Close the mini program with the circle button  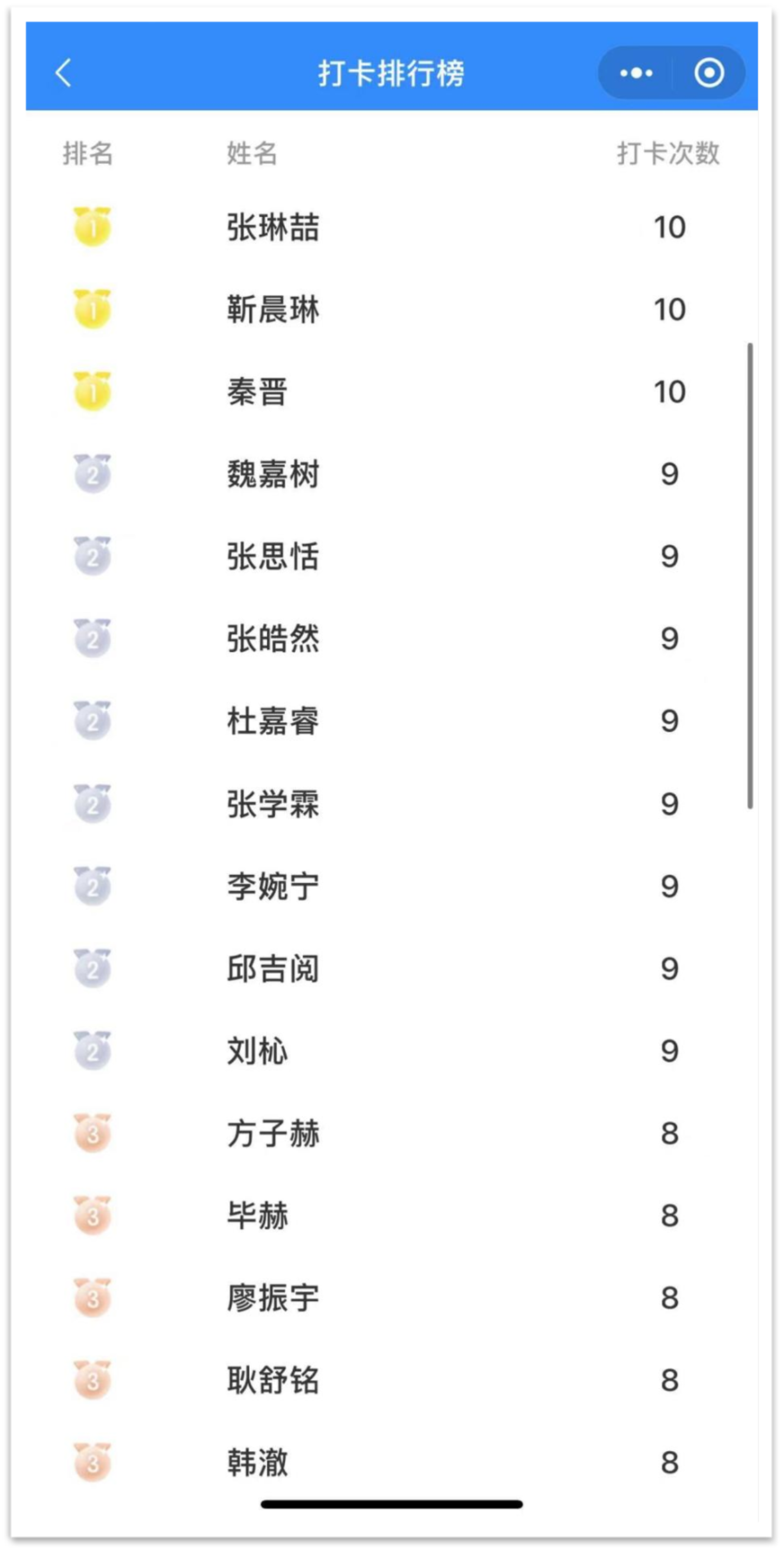709,73
